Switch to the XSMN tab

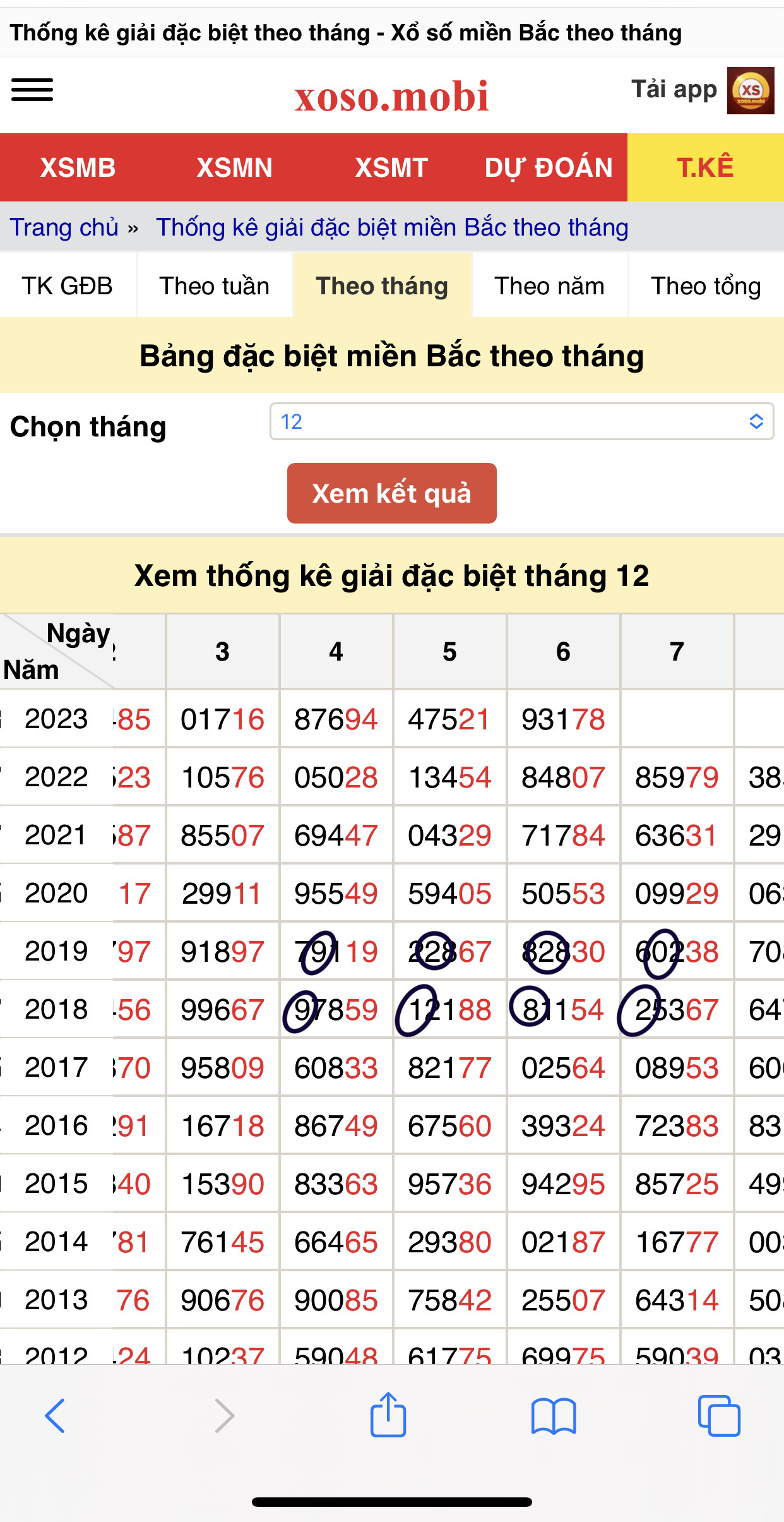(235, 168)
